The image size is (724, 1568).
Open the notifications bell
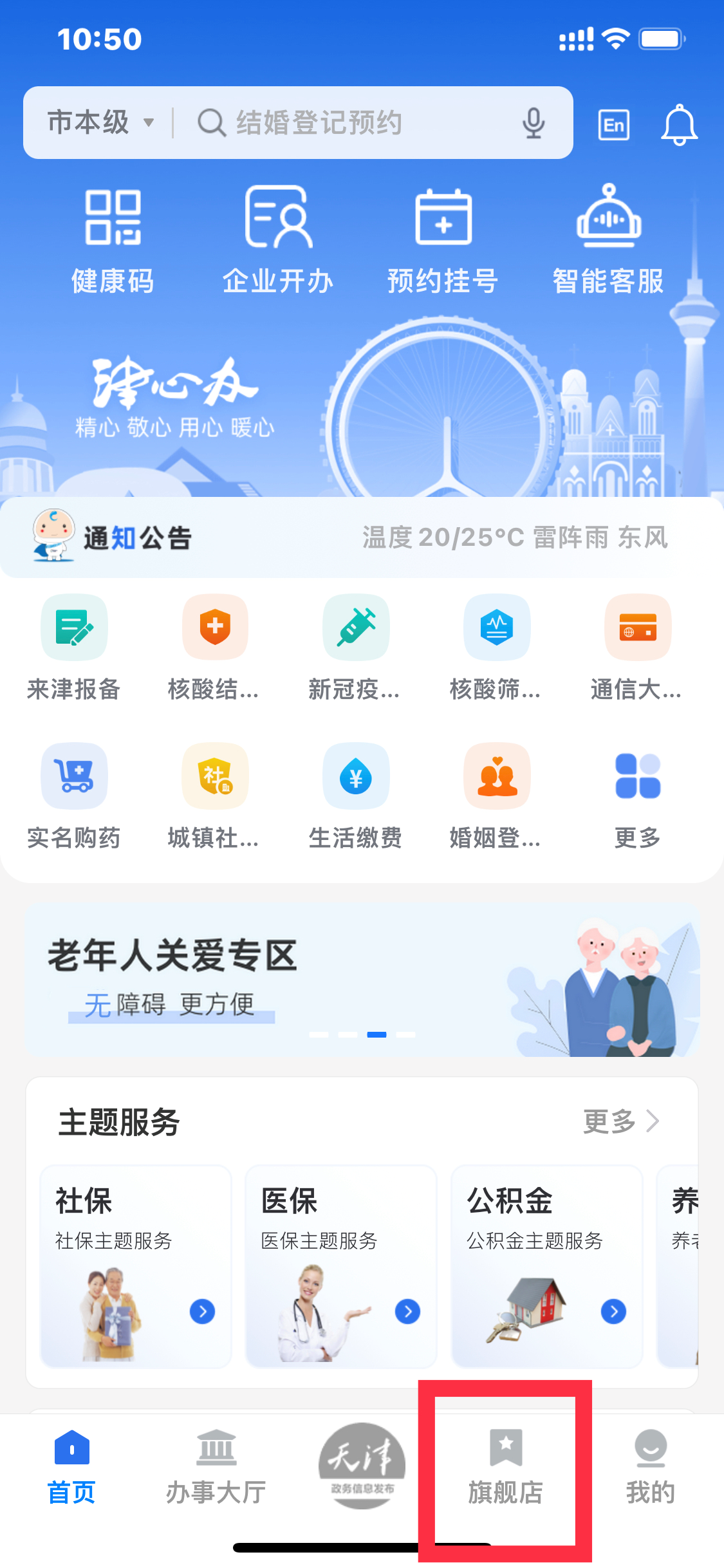click(679, 125)
